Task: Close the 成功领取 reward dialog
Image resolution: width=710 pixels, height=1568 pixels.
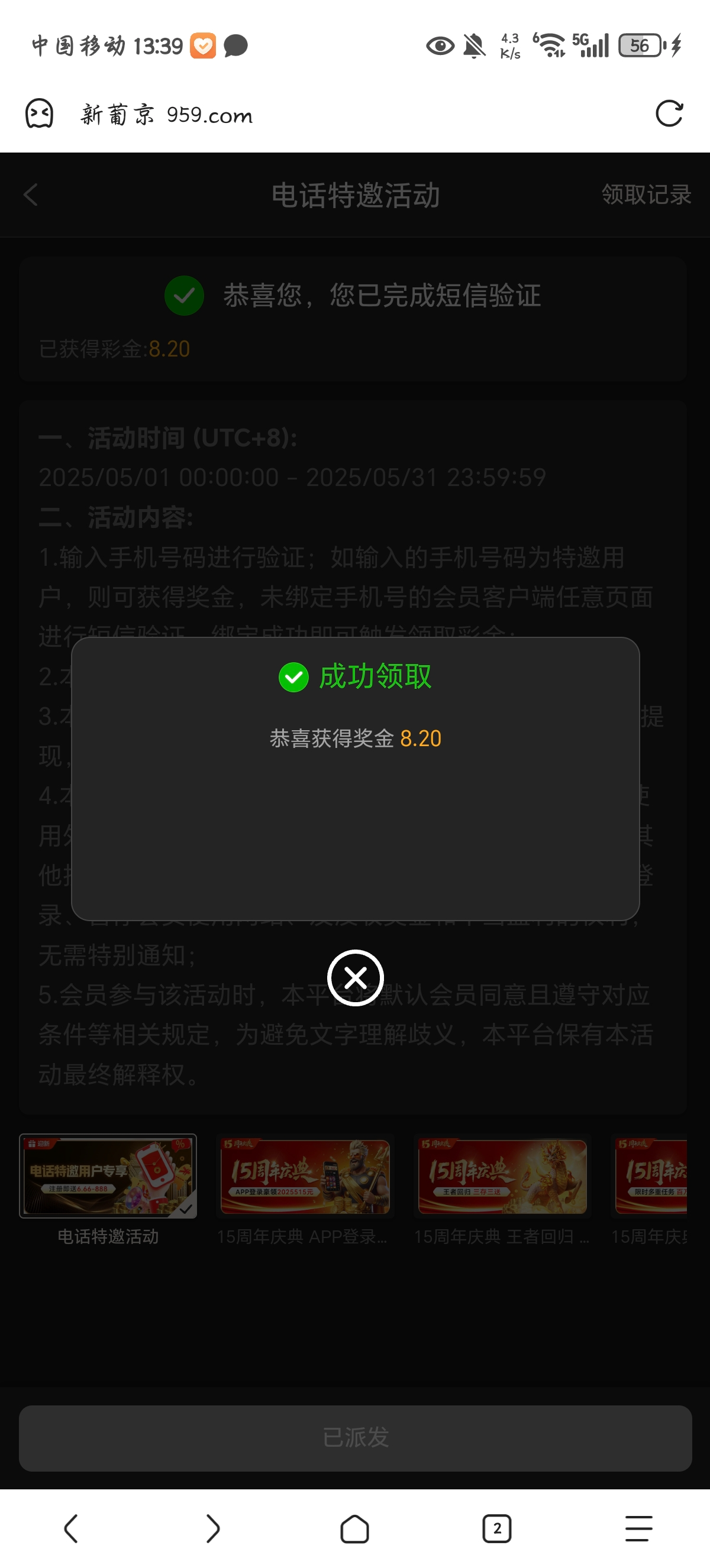Action: [x=355, y=977]
